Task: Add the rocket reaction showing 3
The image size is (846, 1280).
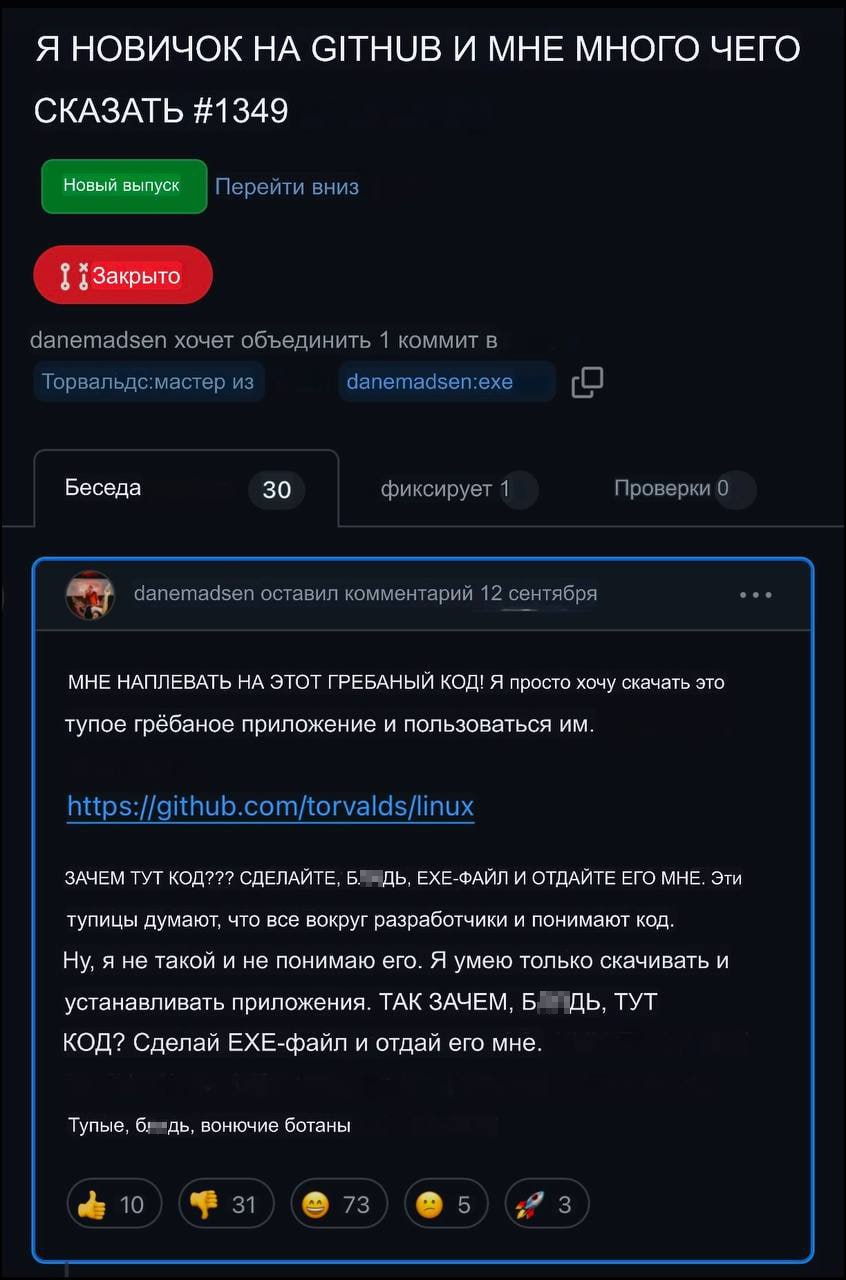Action: [547, 1205]
